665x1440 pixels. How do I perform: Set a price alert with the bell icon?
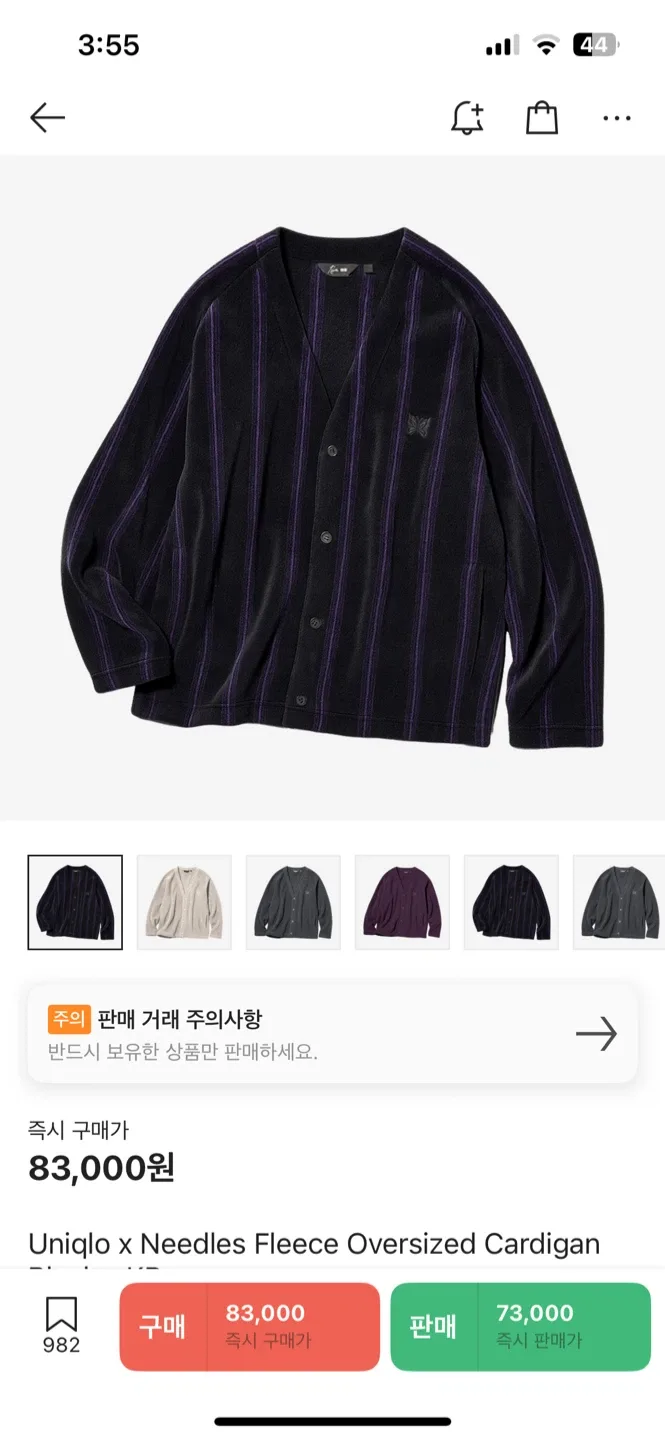467,118
